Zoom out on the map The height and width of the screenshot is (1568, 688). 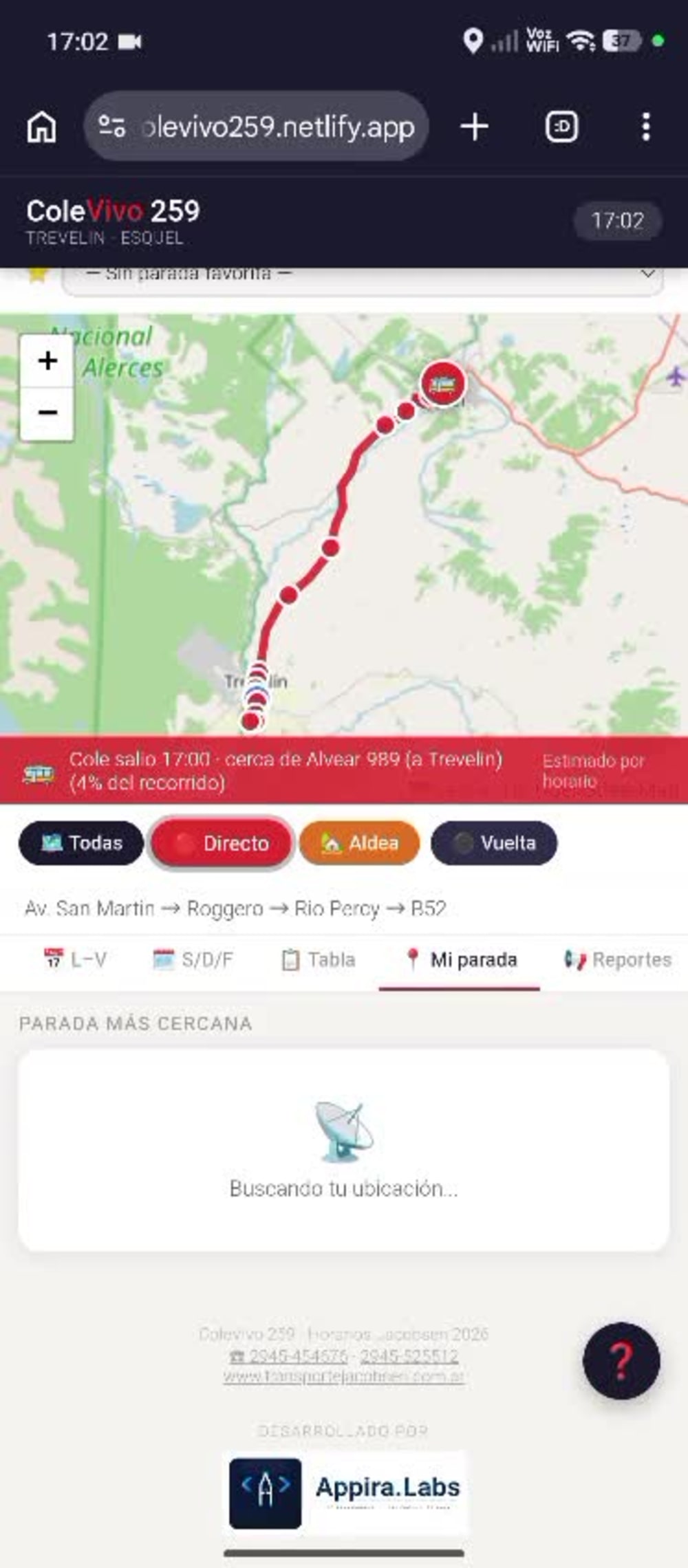[x=47, y=413]
